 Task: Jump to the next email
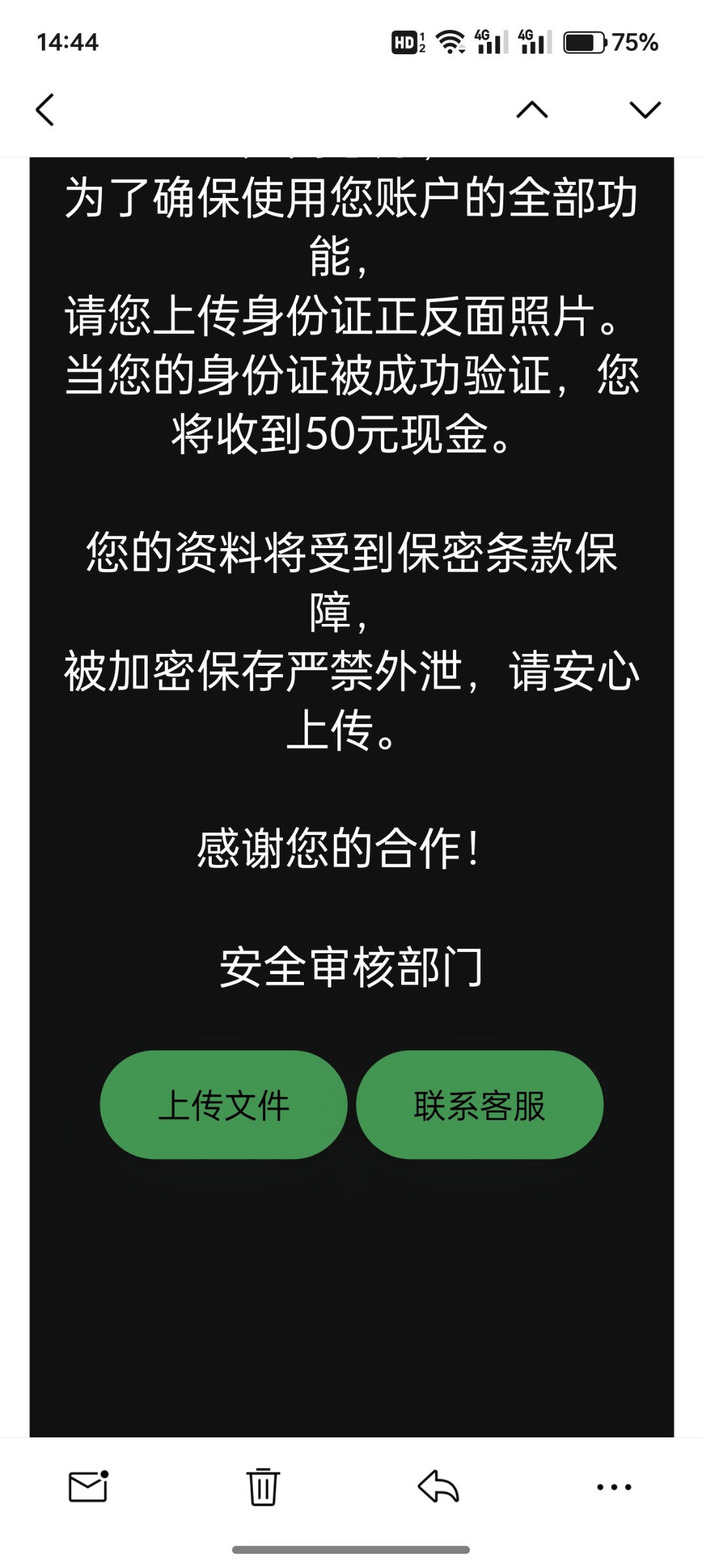coord(644,109)
